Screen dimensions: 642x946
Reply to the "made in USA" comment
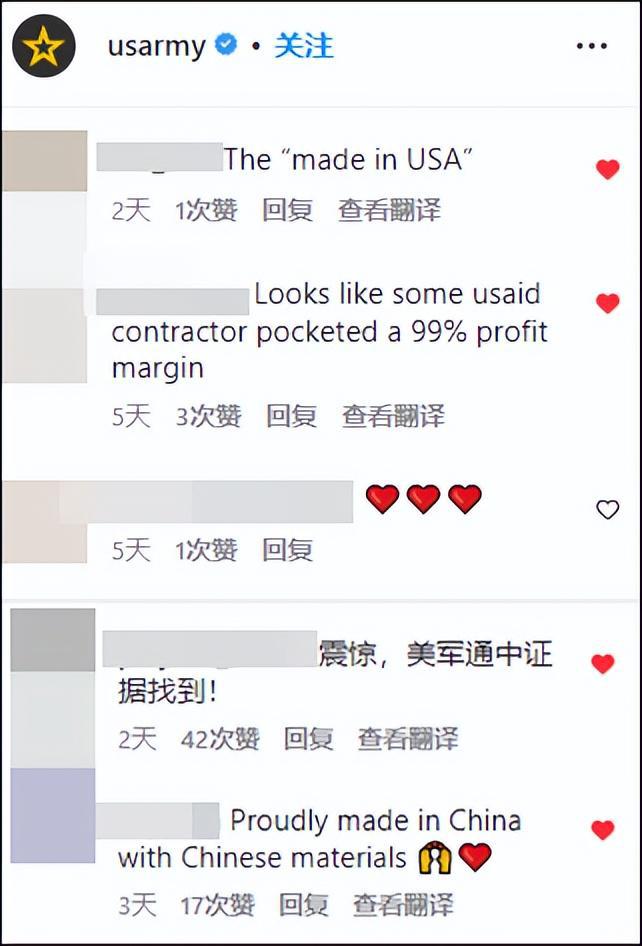[287, 210]
